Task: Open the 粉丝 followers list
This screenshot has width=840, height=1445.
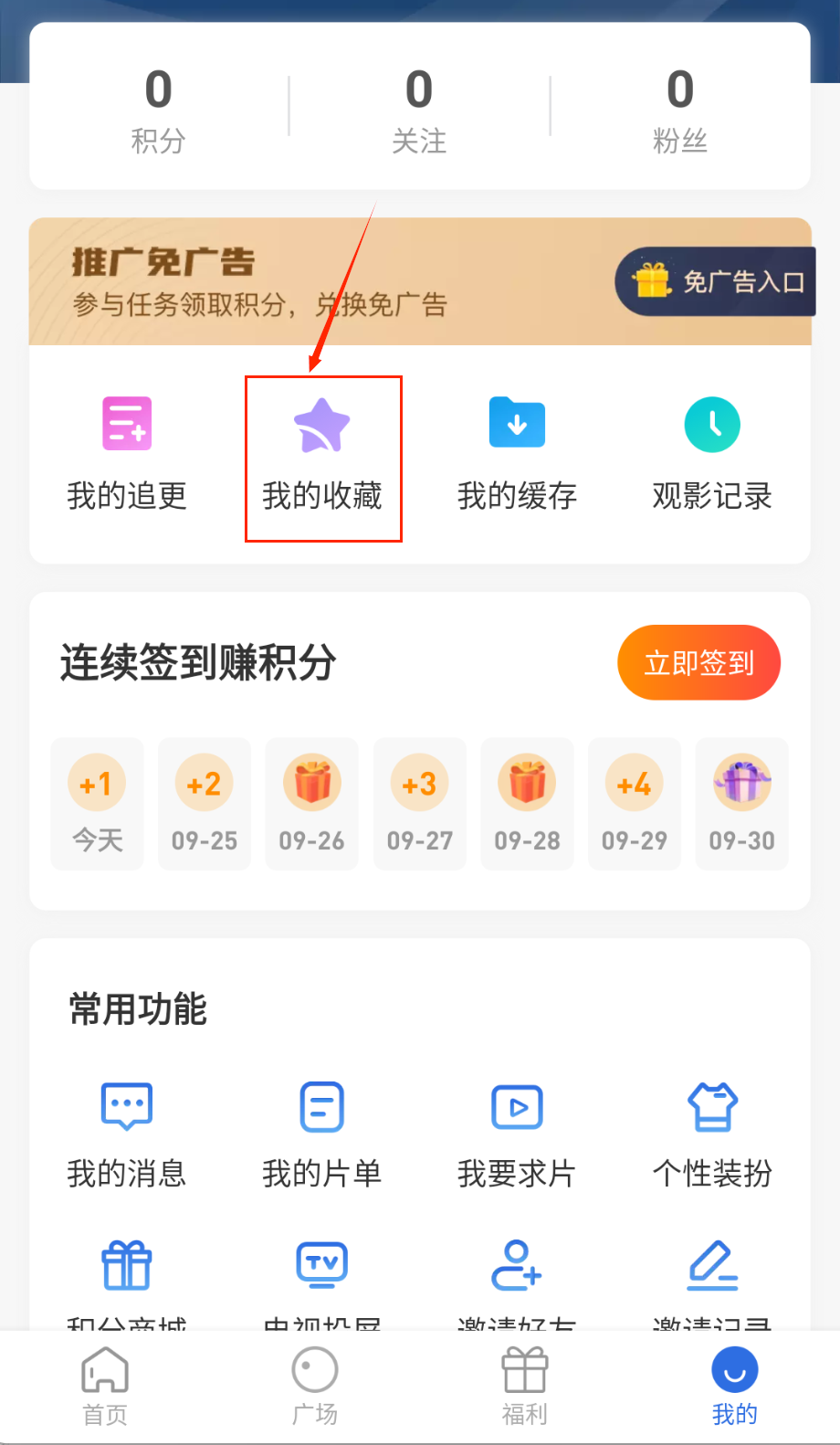Action: (680, 110)
